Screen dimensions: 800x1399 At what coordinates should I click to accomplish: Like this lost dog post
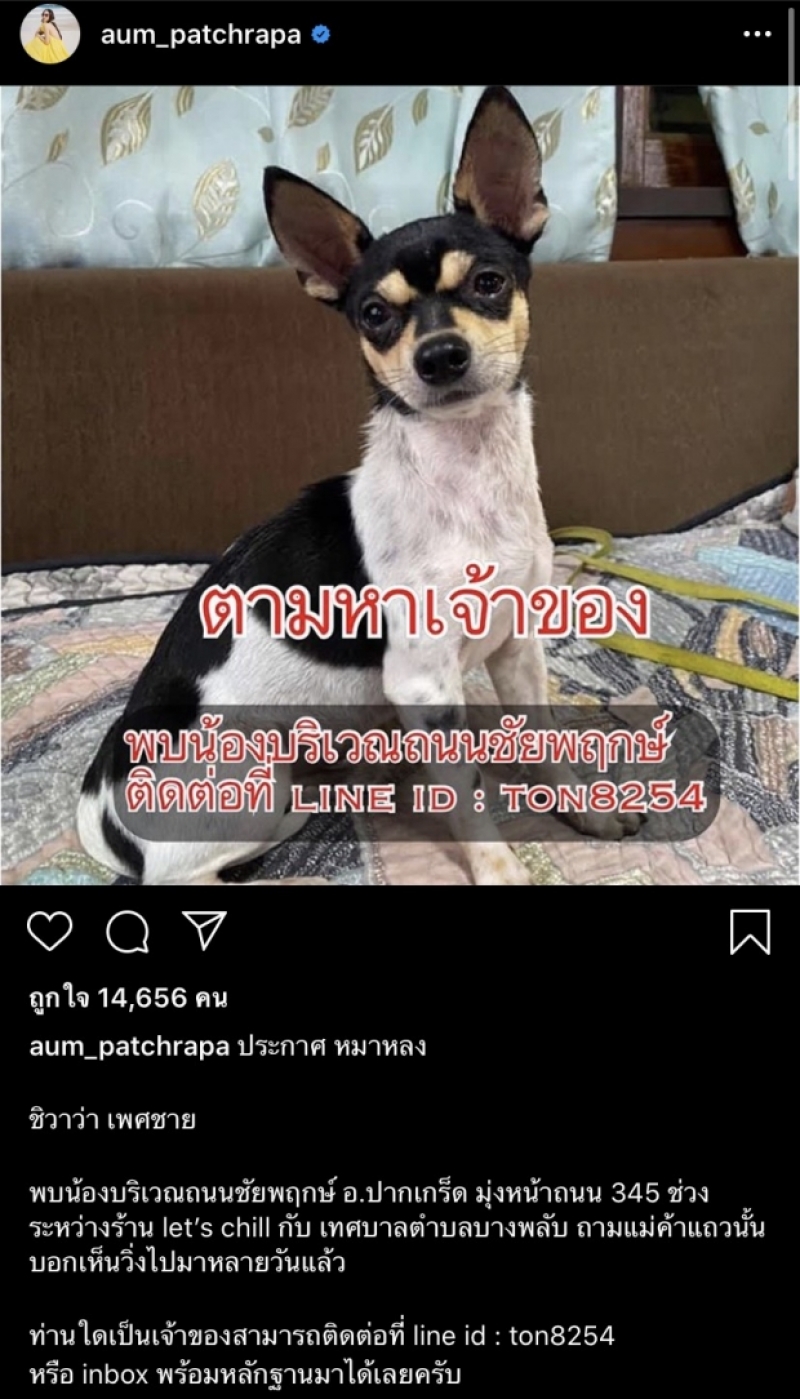pos(49,932)
